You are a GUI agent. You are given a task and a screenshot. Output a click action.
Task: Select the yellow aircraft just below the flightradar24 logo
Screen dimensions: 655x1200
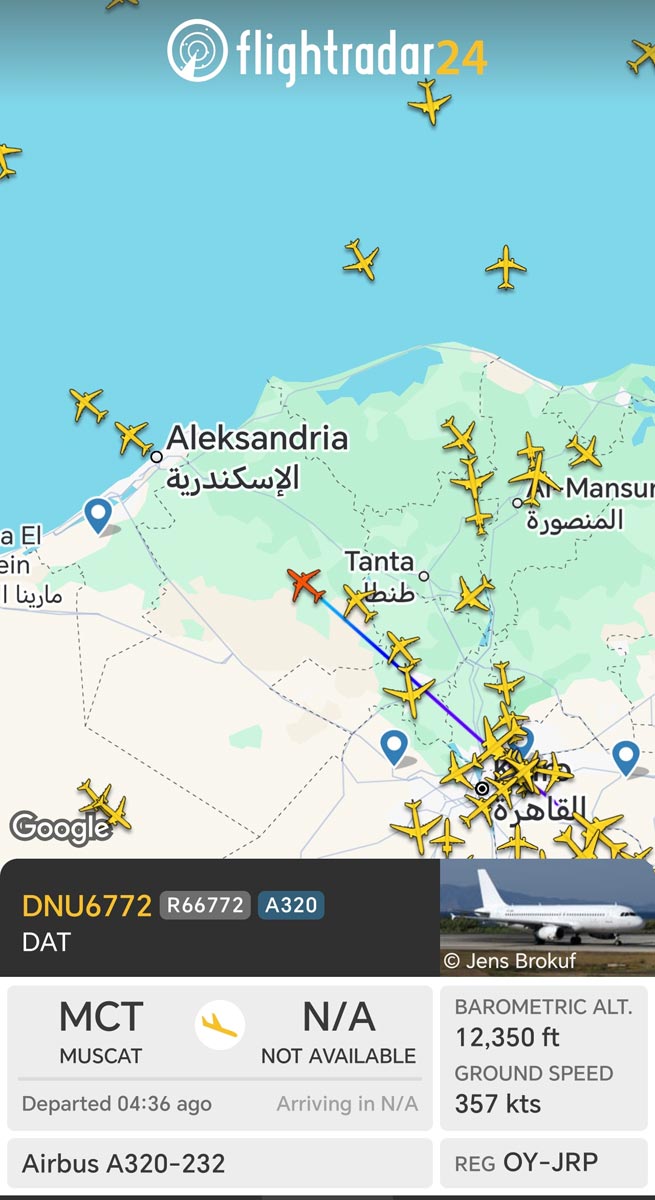(429, 102)
